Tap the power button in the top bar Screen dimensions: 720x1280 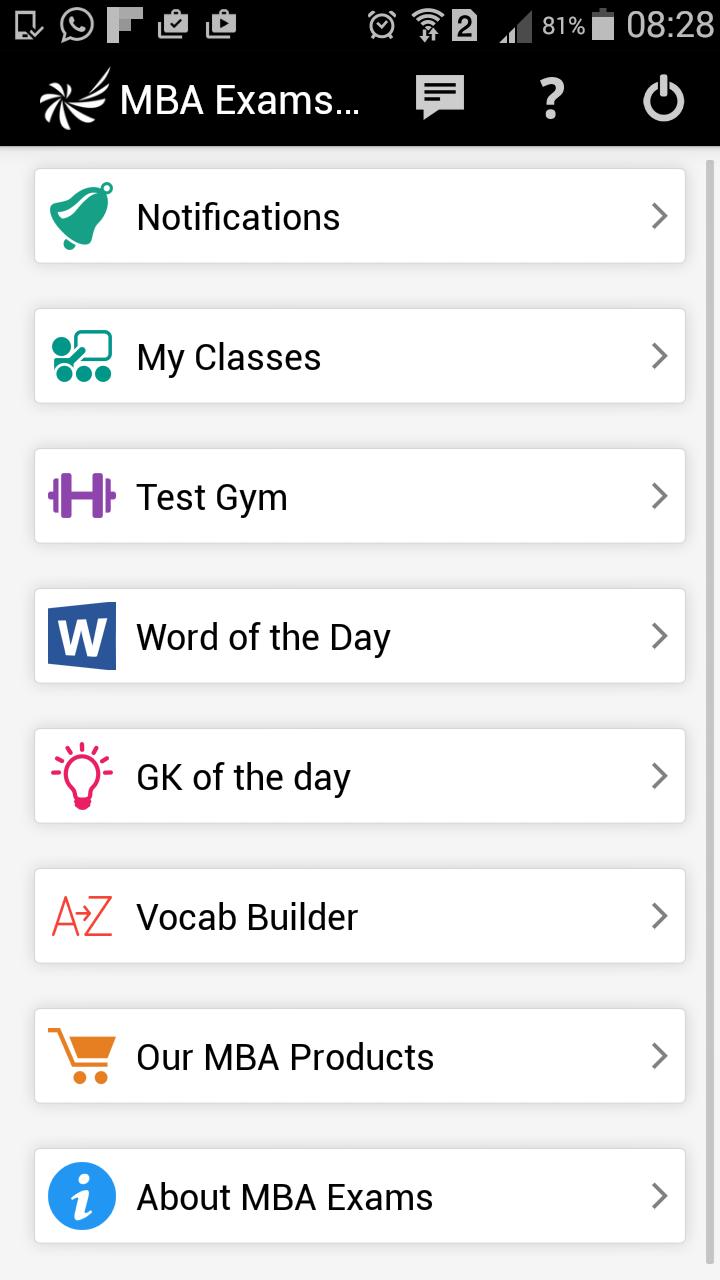pyautogui.click(x=663, y=97)
